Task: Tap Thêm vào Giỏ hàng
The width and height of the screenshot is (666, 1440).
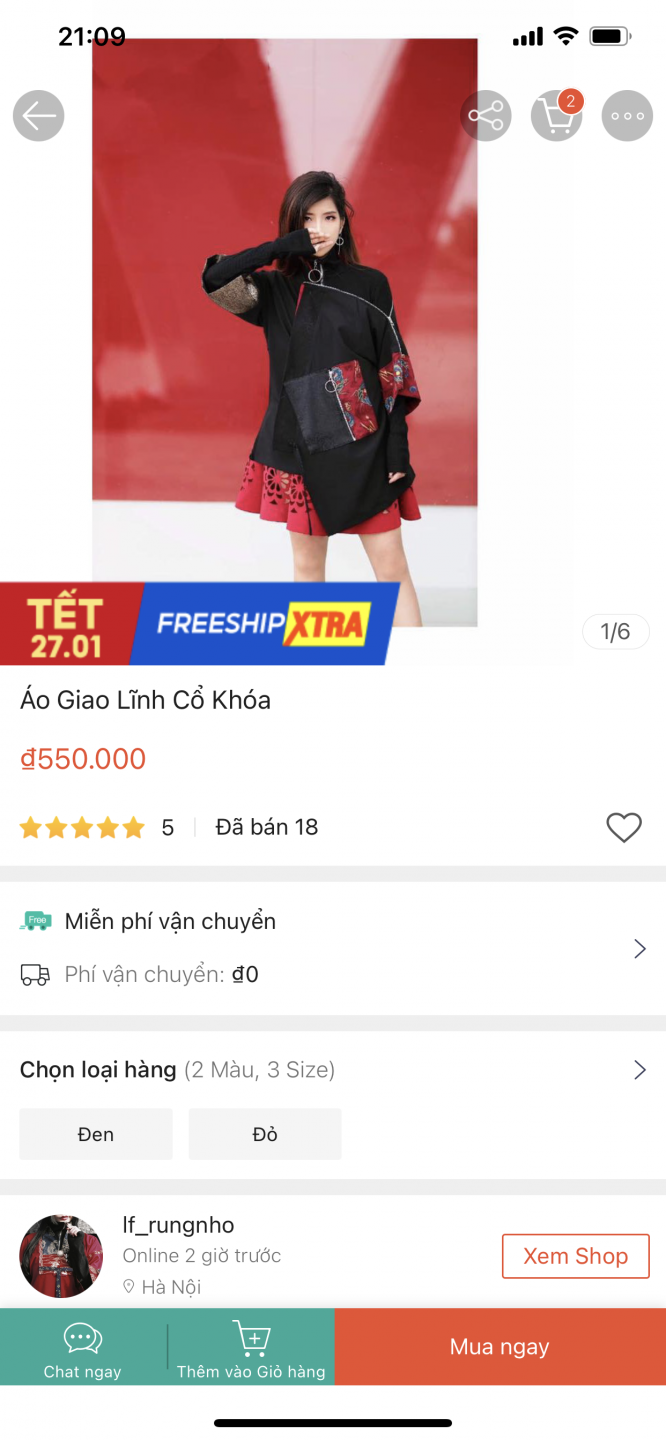Action: click(x=251, y=1348)
